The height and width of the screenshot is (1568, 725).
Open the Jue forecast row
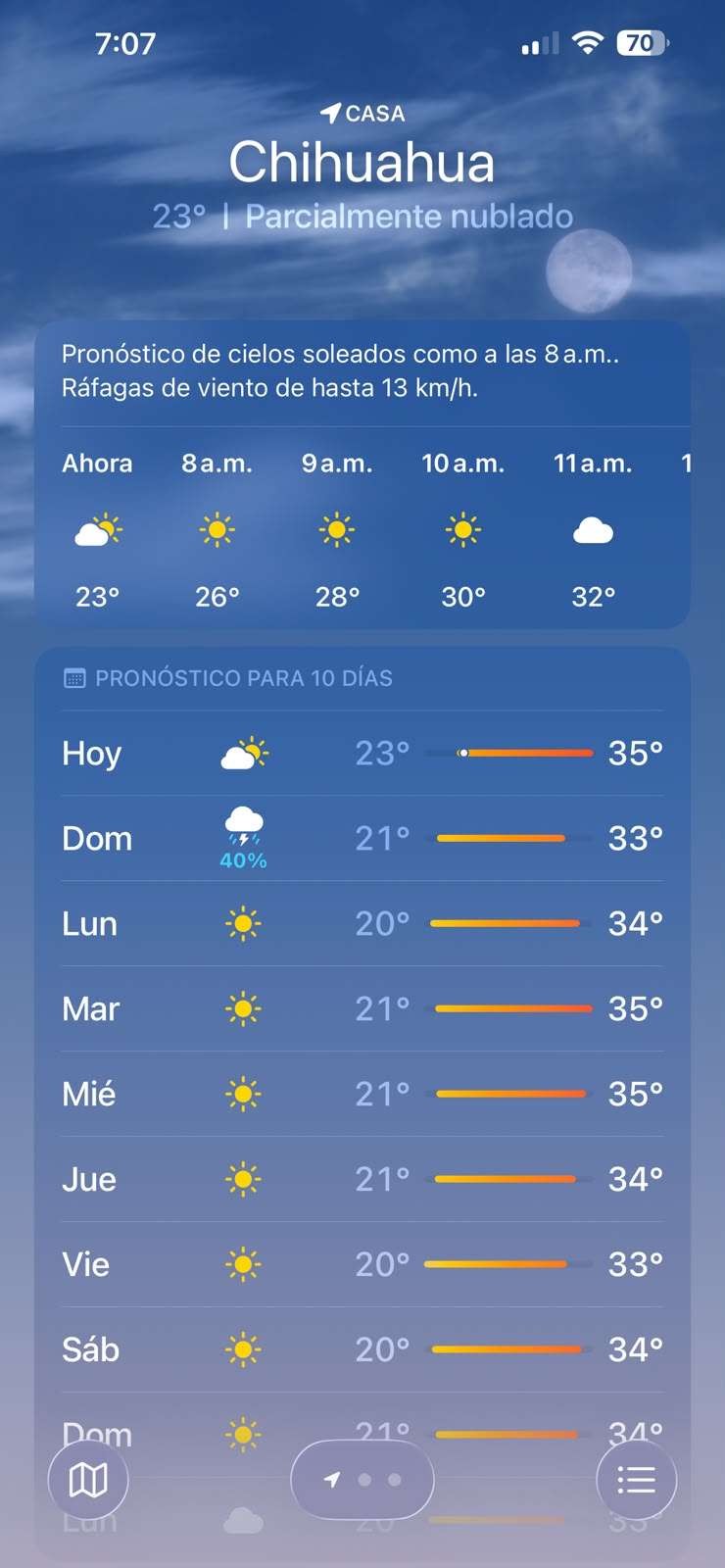pyautogui.click(x=362, y=1179)
